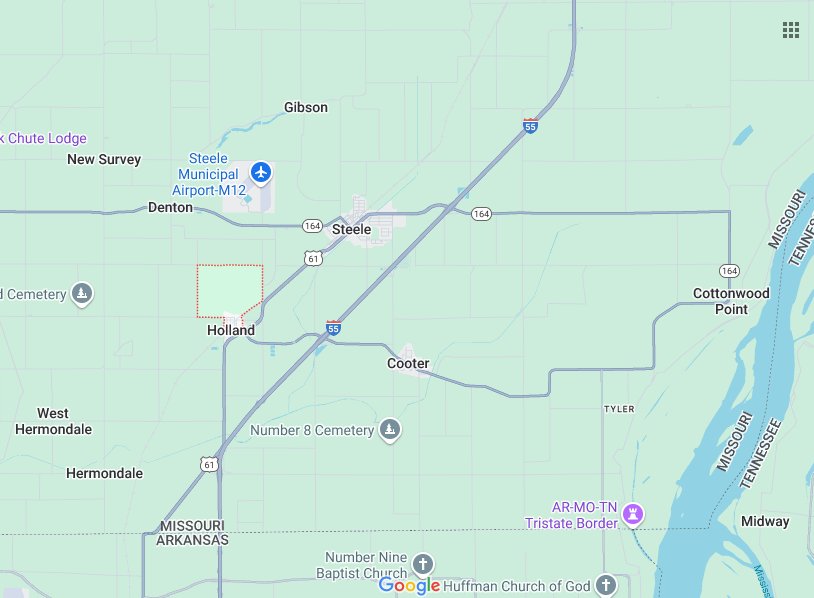Select the Steele Municipal Airport-M12 marker
The width and height of the screenshot is (814, 598).
click(261, 173)
